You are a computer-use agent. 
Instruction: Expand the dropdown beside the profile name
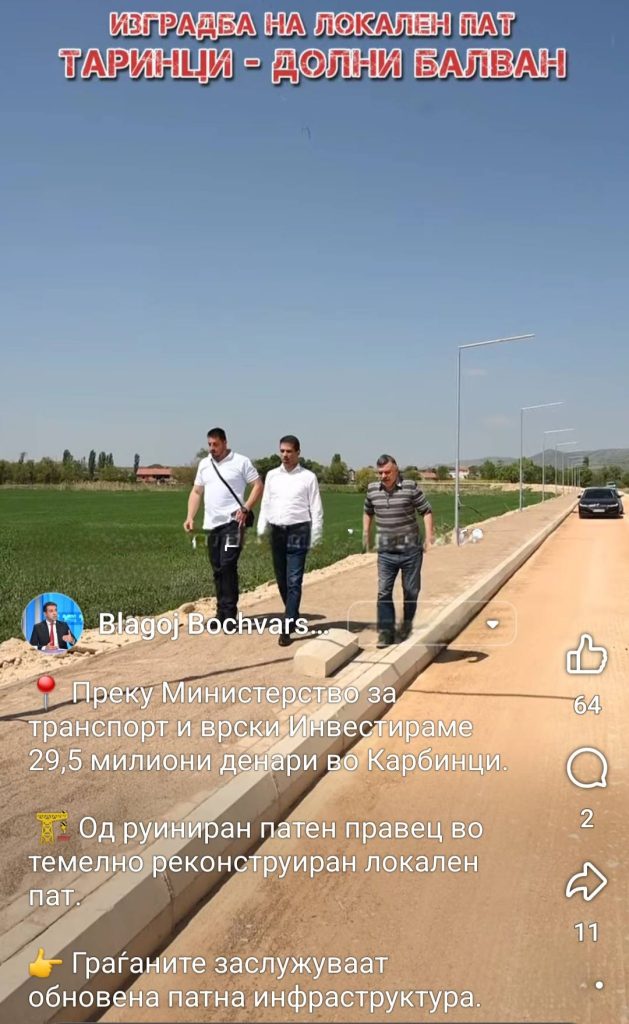(492, 624)
